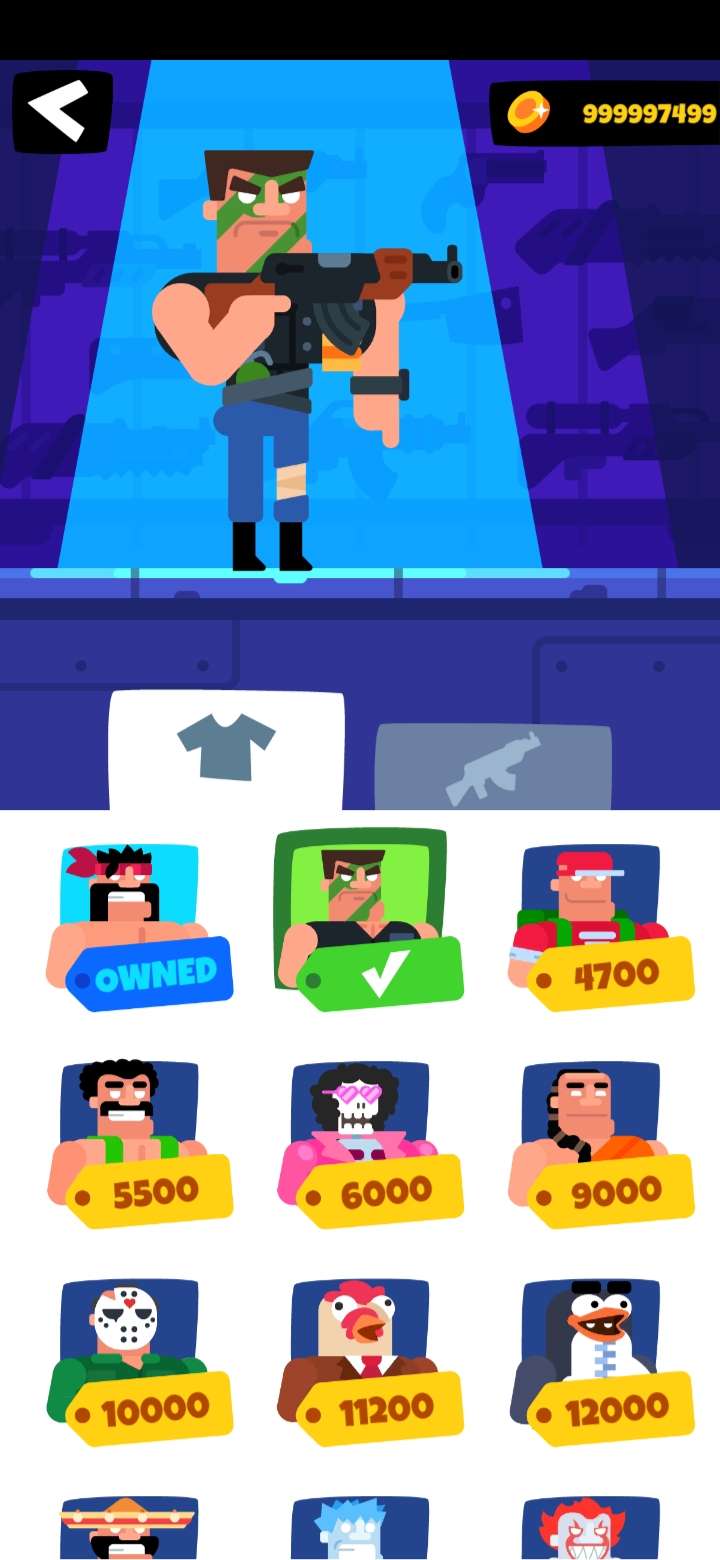Select the red clown character skin
This screenshot has width=720, height=1560.
tap(590, 1530)
